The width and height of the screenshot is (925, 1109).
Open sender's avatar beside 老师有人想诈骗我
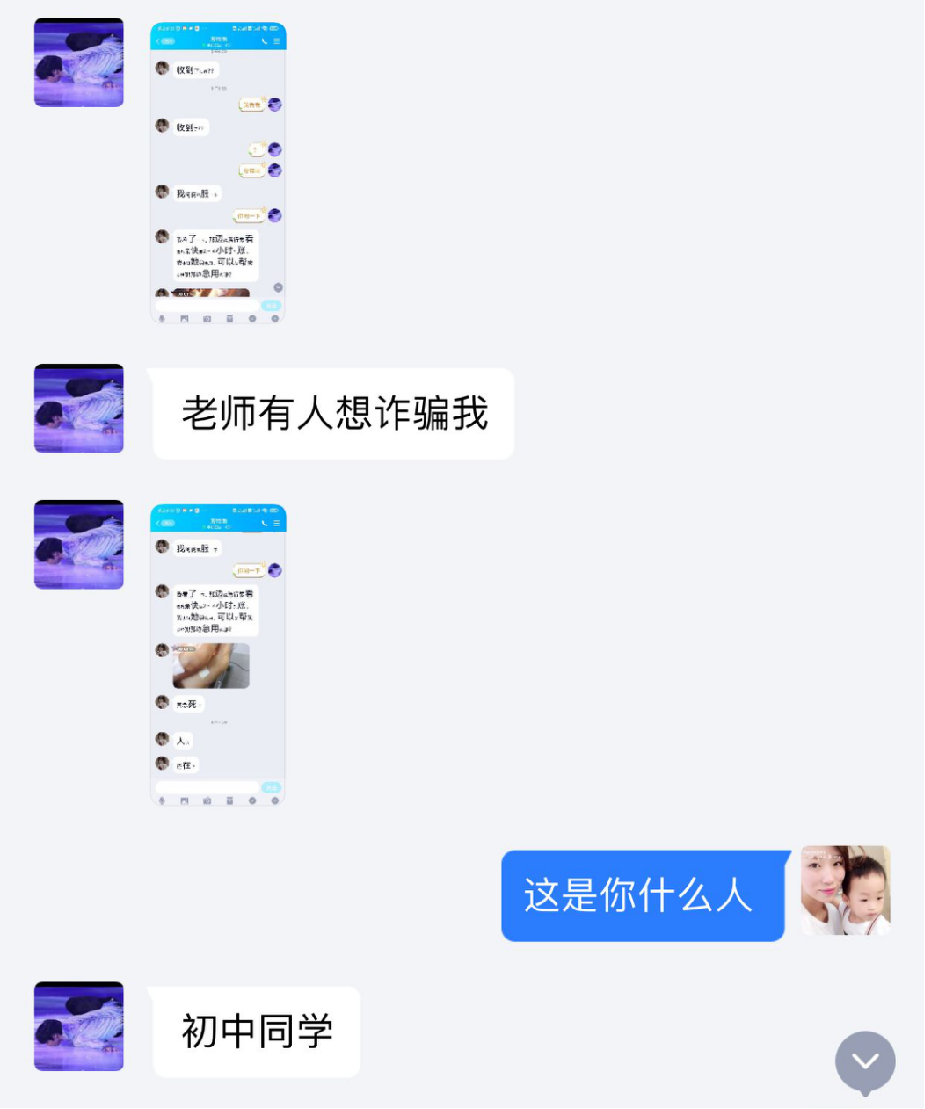click(79, 409)
